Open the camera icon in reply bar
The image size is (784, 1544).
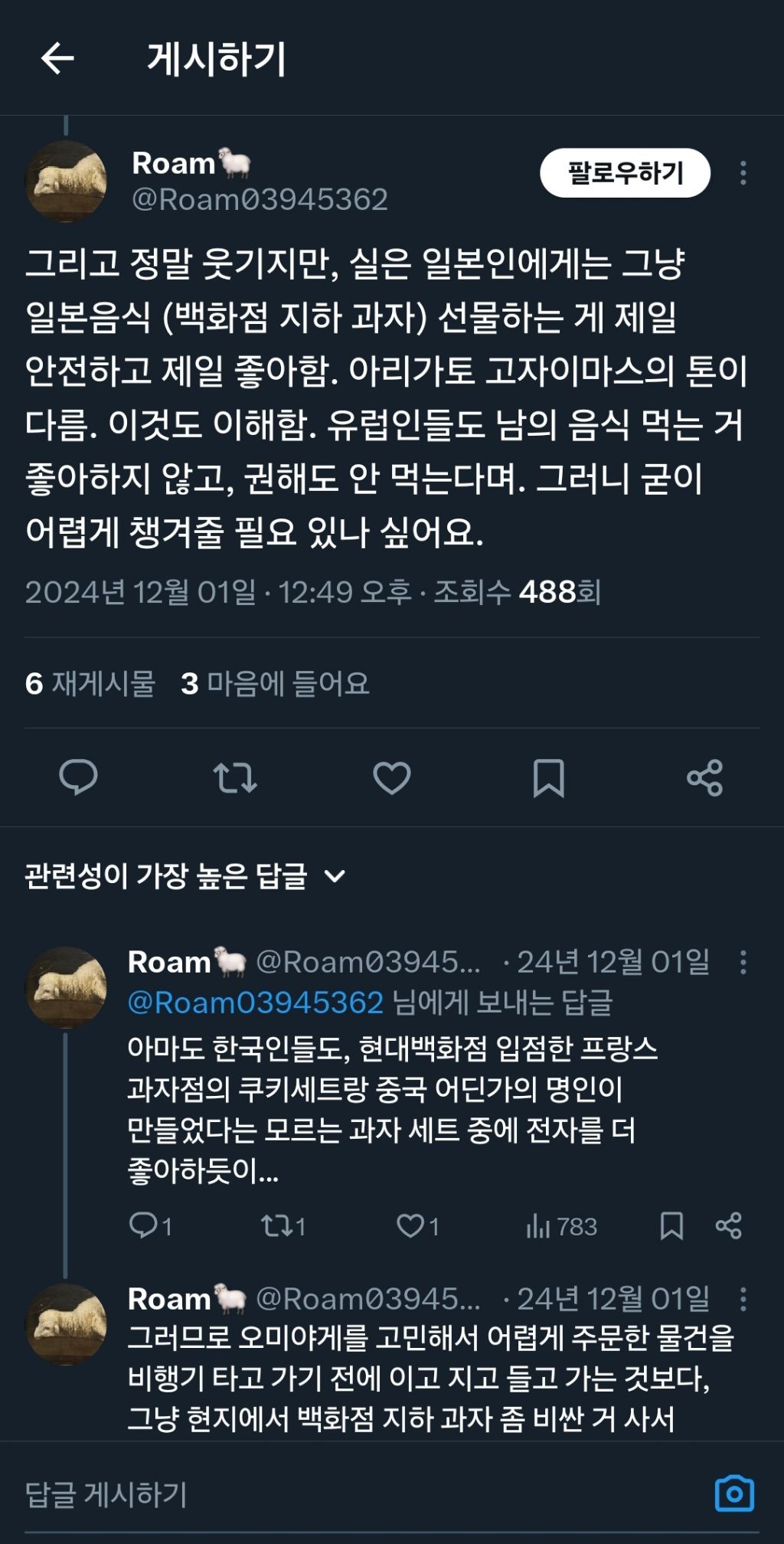734,1493
